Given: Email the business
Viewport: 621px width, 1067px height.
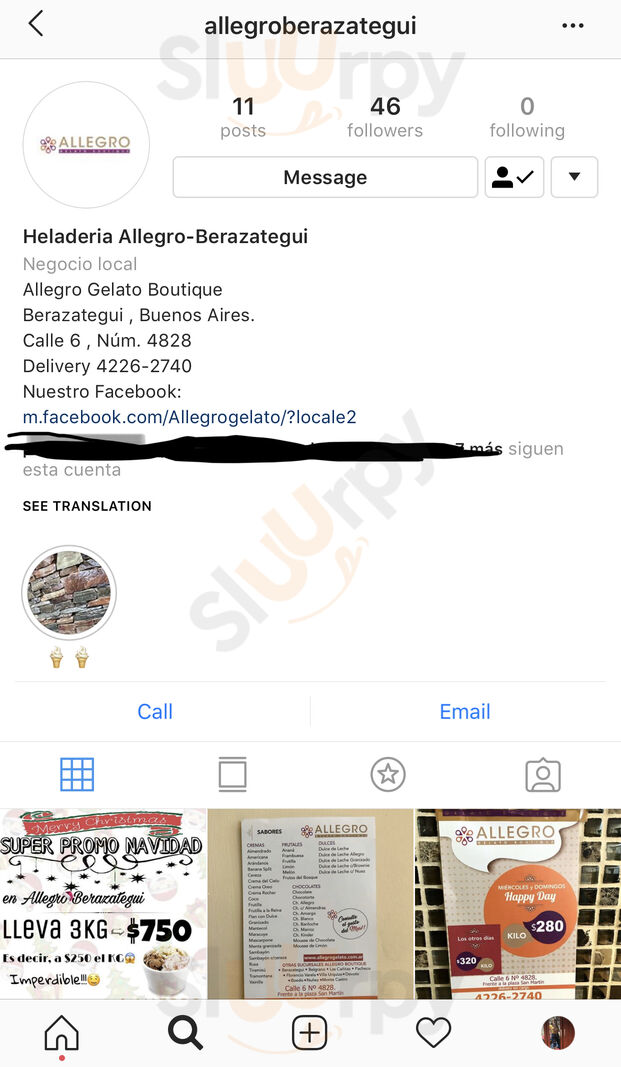Looking at the screenshot, I should (465, 711).
